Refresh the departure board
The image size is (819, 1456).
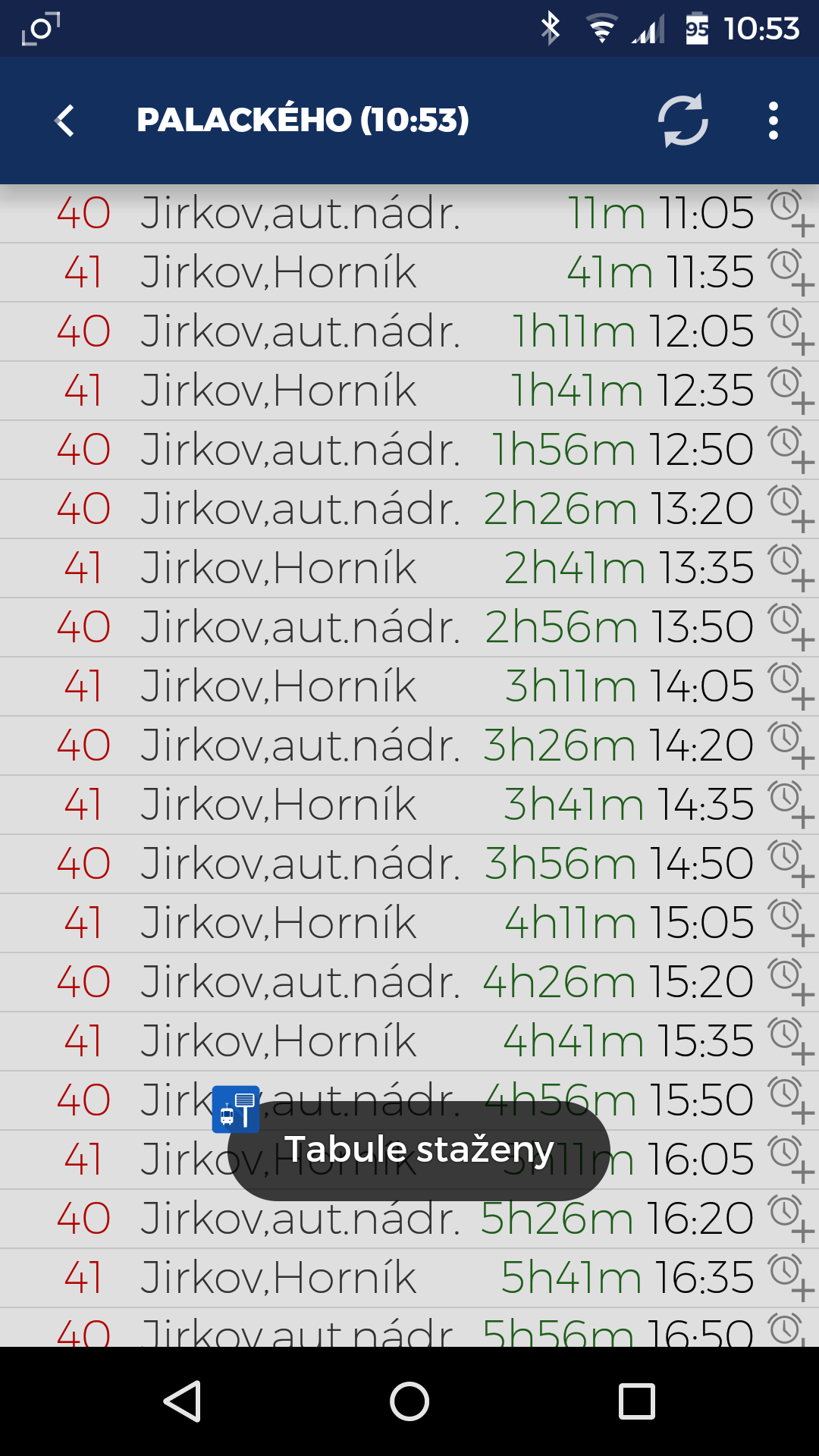(x=682, y=121)
